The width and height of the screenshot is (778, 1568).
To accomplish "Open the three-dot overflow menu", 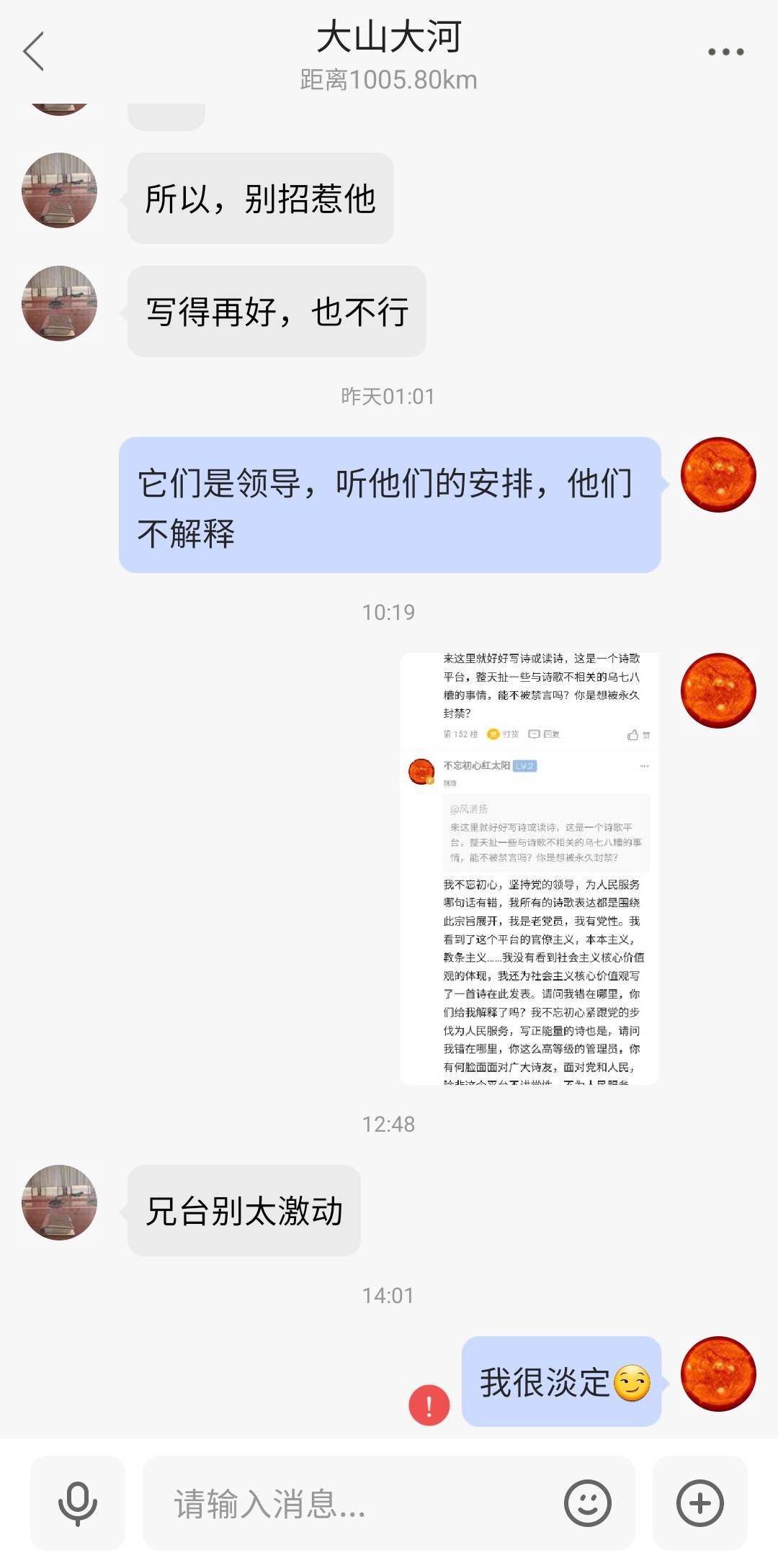I will pyautogui.click(x=725, y=52).
